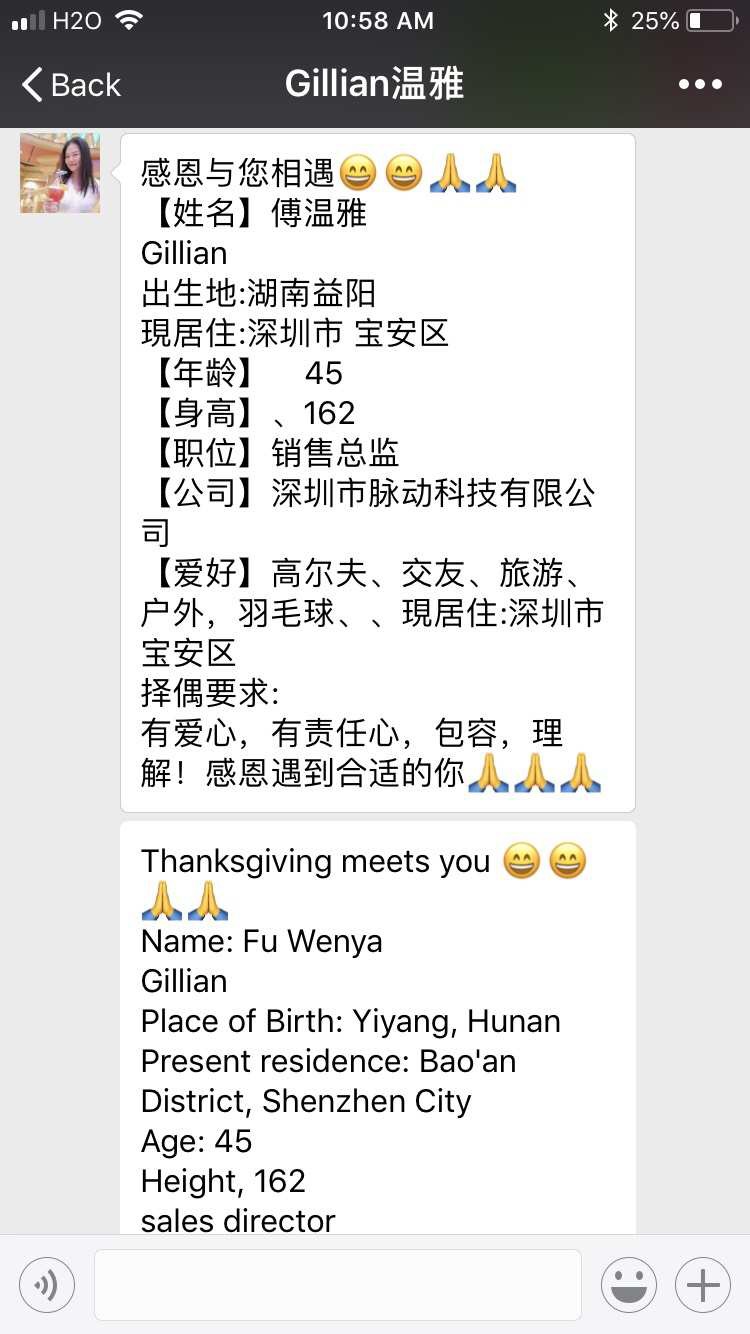Open the plus attachment menu
750x1334 pixels.
pyautogui.click(x=703, y=1285)
